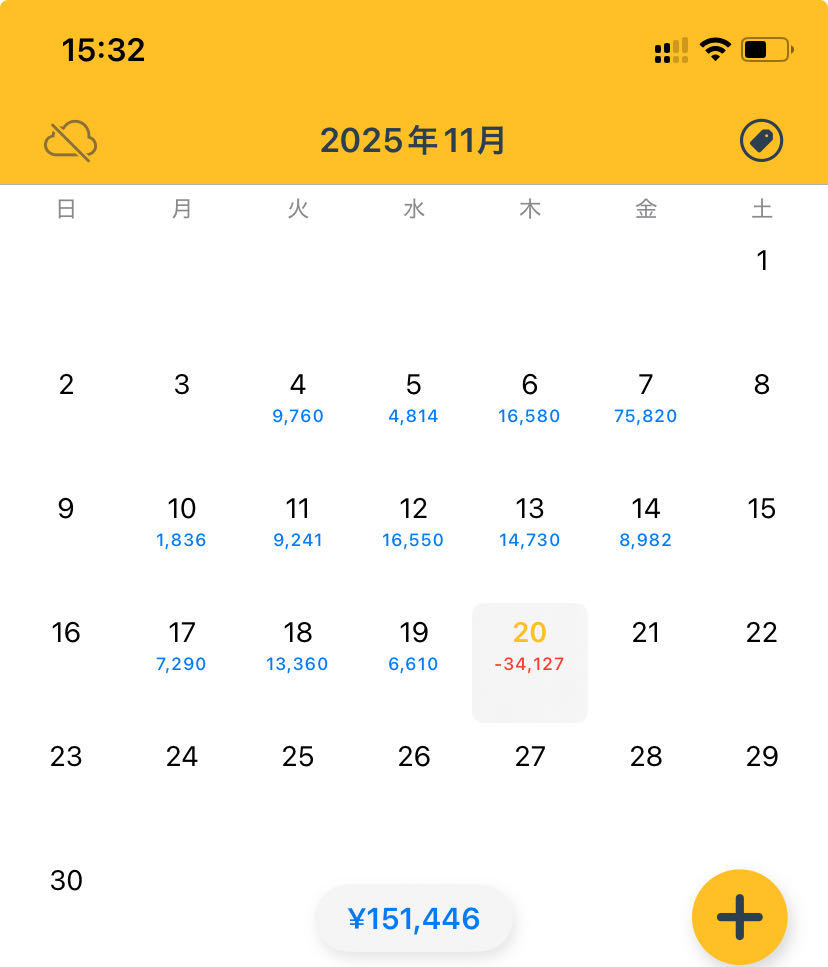Image resolution: width=828 pixels, height=967 pixels.
Task: Open November 14 showing 8,982
Action: point(646,522)
